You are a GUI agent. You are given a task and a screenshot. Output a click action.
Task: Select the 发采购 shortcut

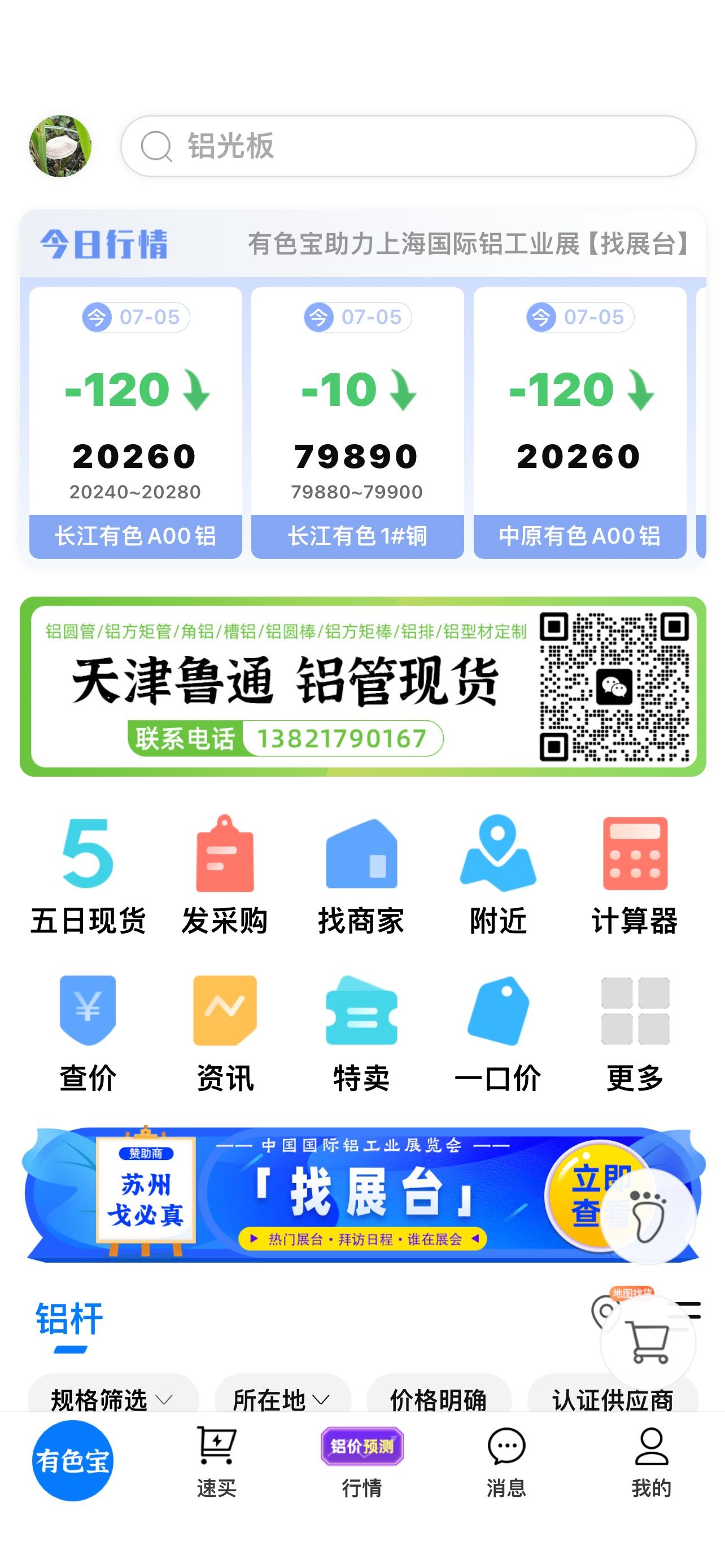[225, 874]
